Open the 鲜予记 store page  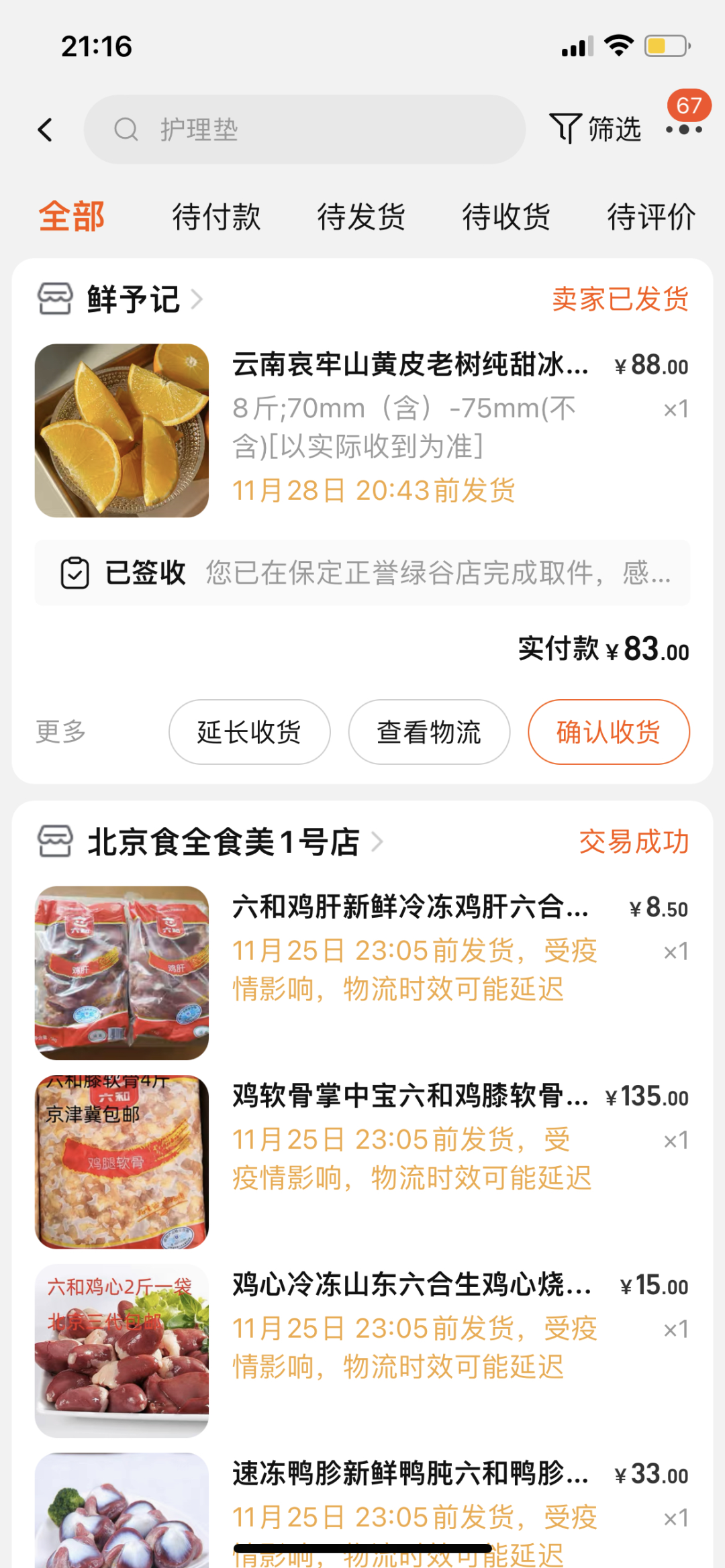pos(134,299)
